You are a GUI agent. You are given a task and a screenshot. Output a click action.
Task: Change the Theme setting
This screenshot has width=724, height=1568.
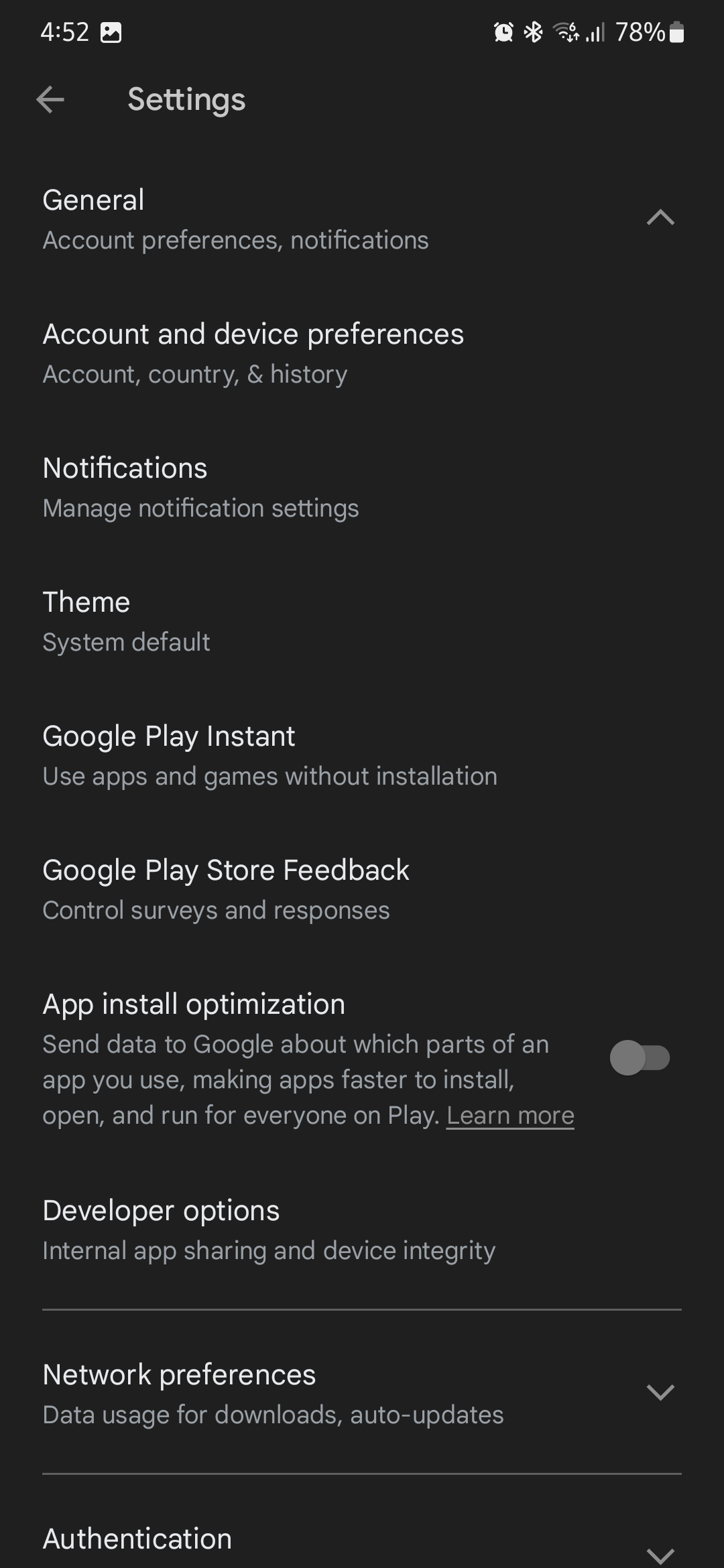coord(127,621)
